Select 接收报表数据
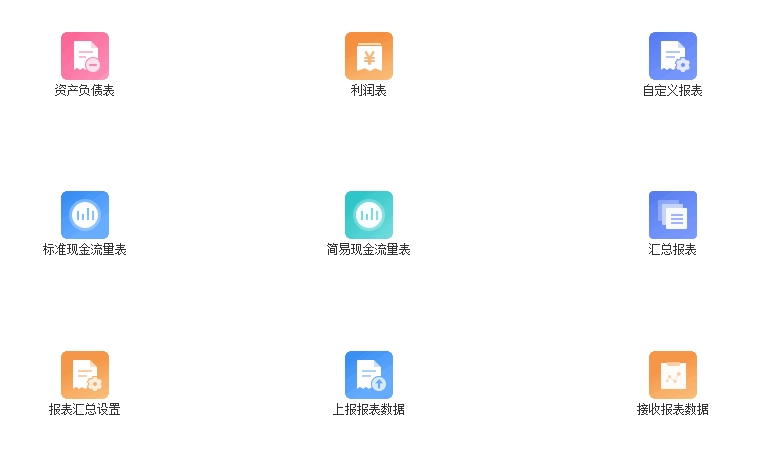The image size is (763, 450). [673, 375]
